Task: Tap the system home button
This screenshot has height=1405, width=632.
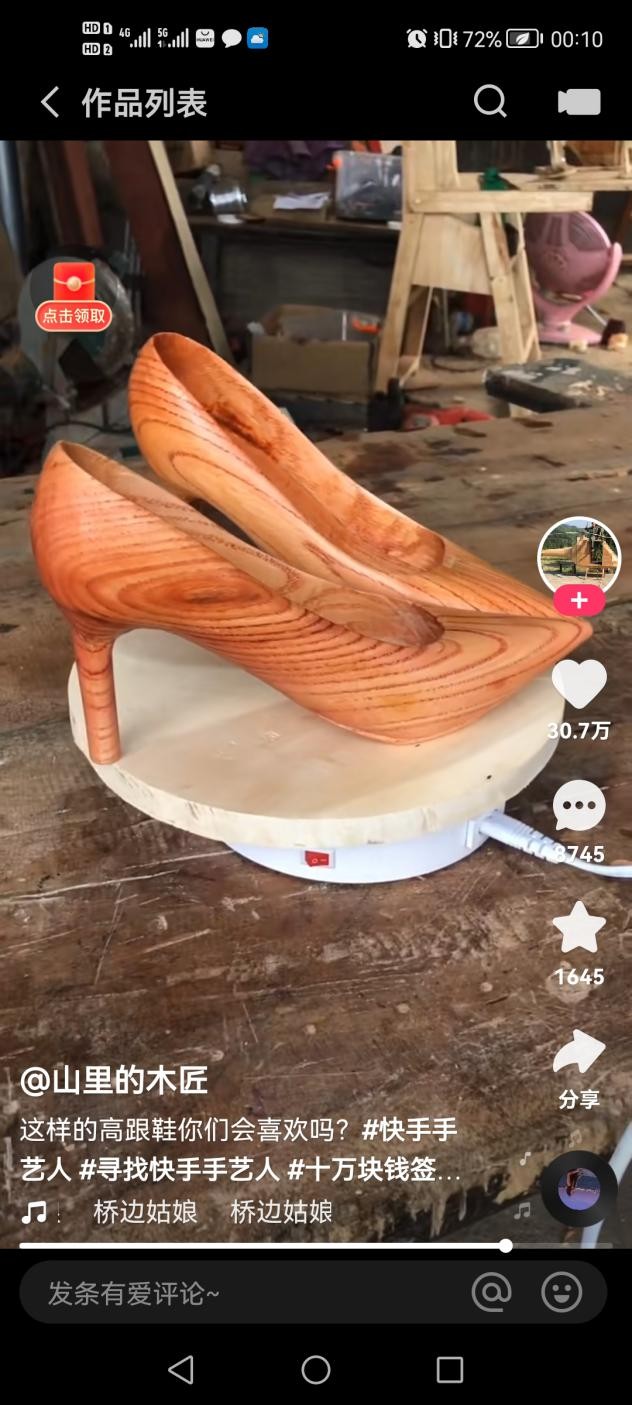Action: pyautogui.click(x=316, y=1370)
